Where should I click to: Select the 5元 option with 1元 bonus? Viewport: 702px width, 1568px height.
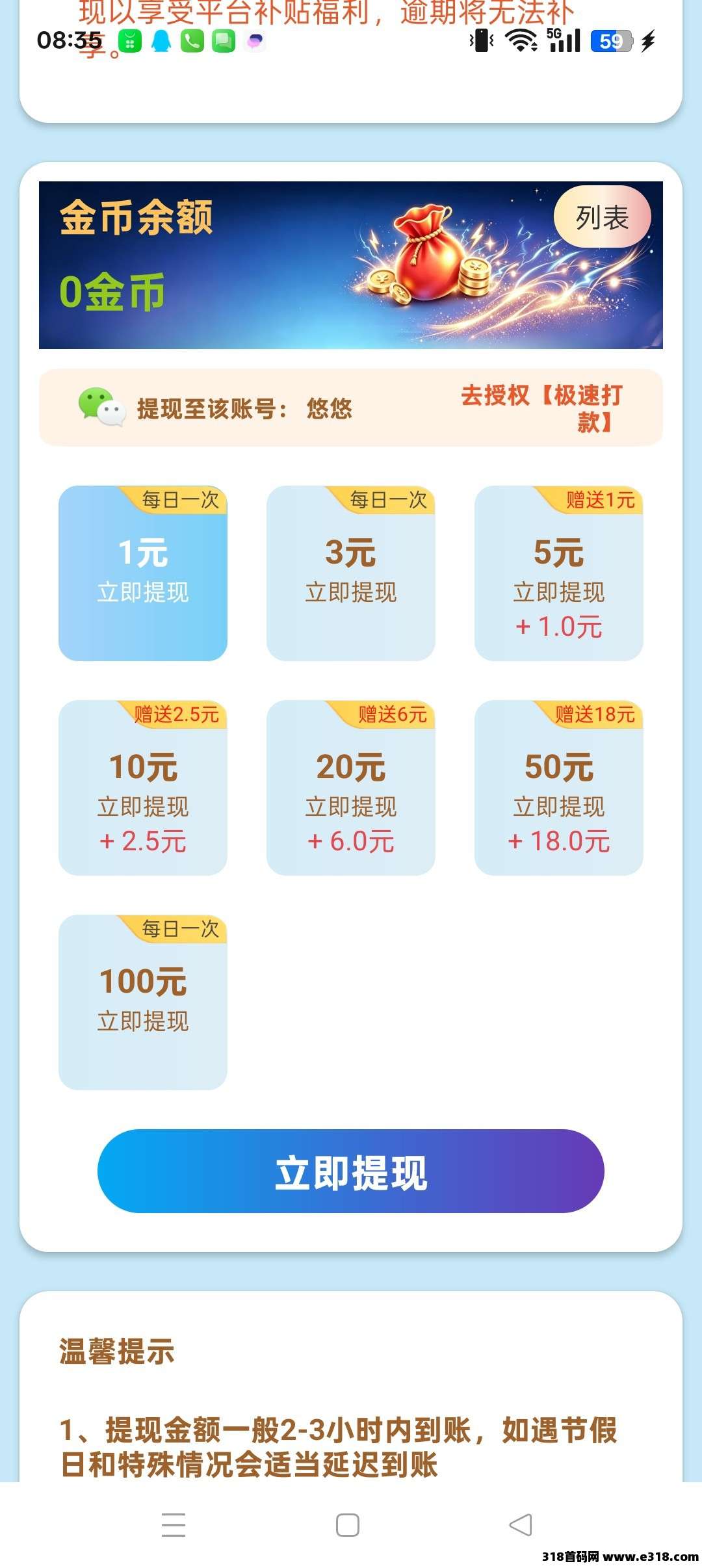[559, 573]
